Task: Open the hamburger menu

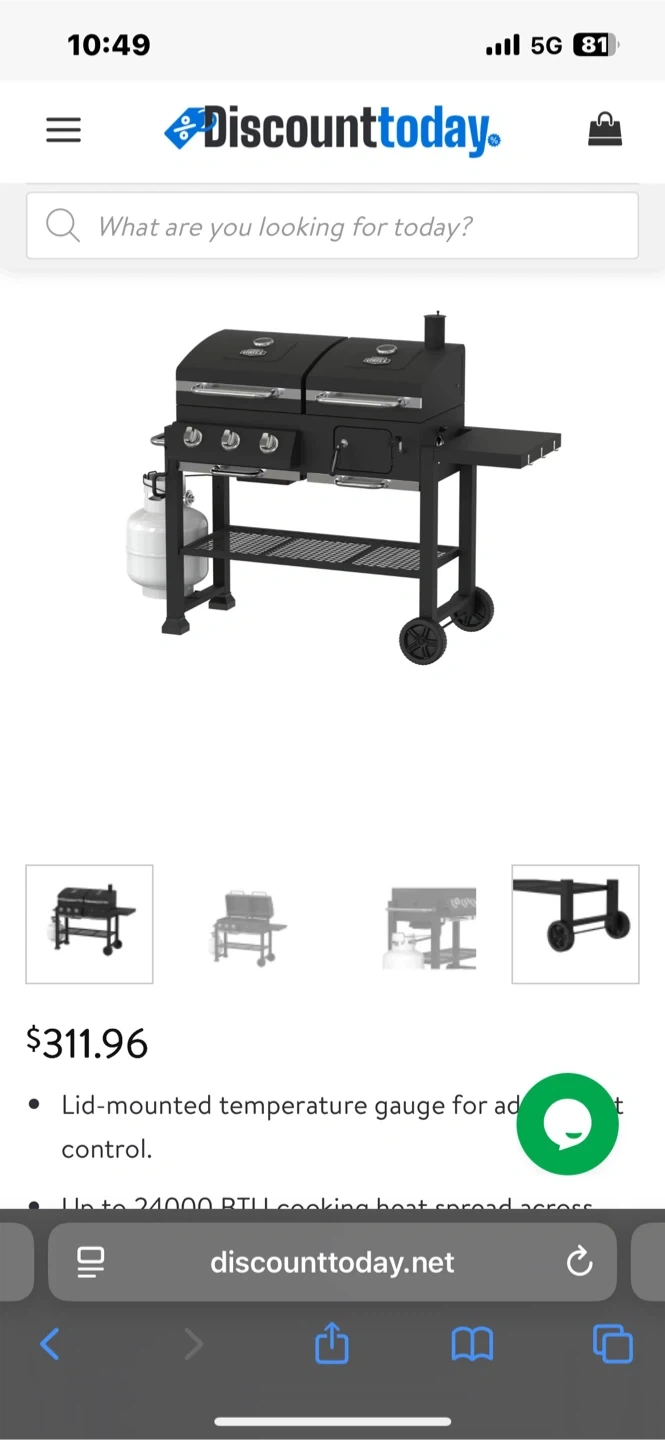Action: pos(63,131)
